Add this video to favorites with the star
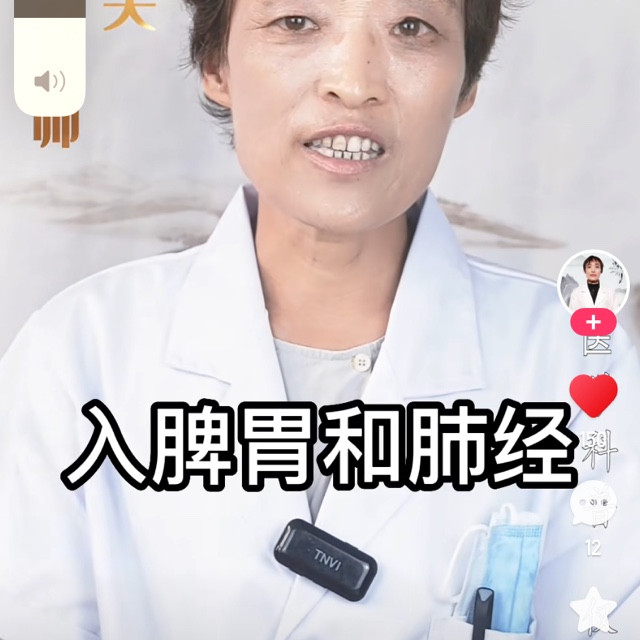Viewport: 640px width, 640px height. (593, 608)
